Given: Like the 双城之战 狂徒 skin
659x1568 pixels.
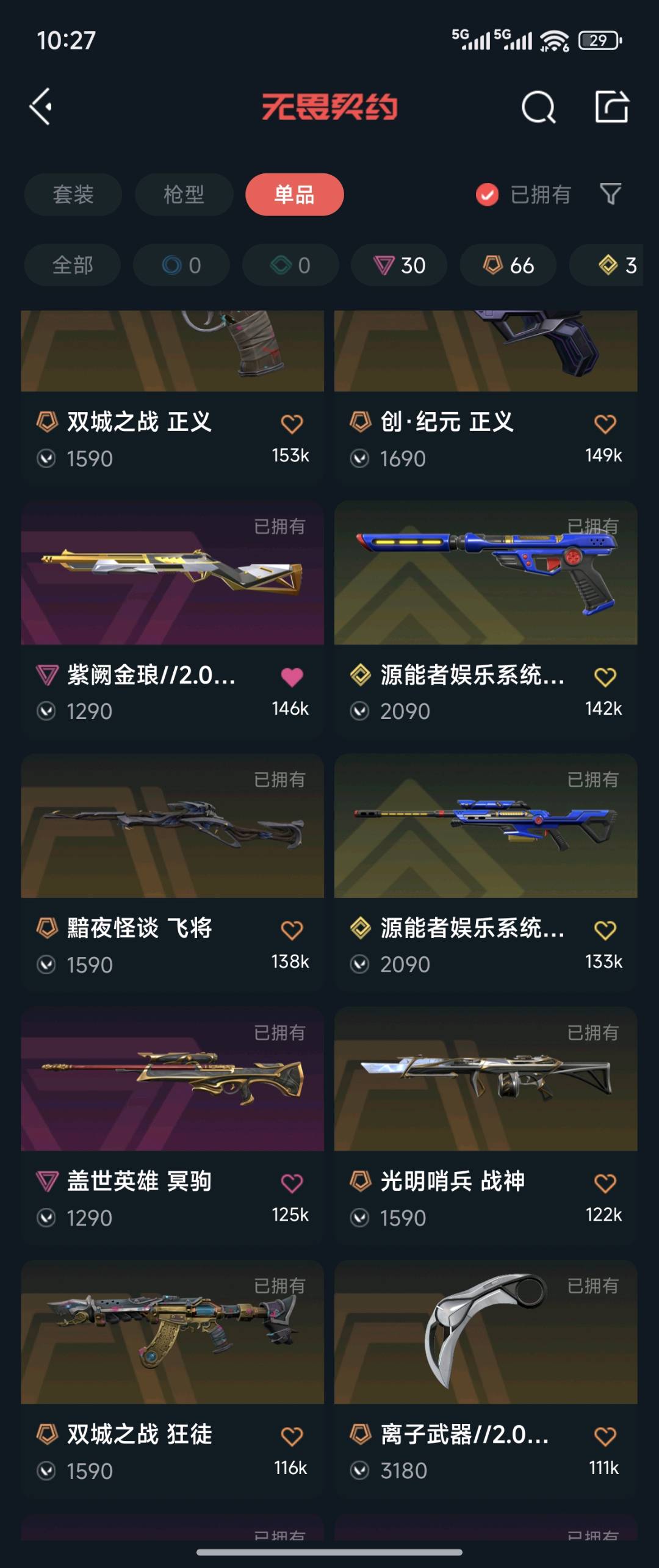Looking at the screenshot, I should pyautogui.click(x=292, y=1437).
